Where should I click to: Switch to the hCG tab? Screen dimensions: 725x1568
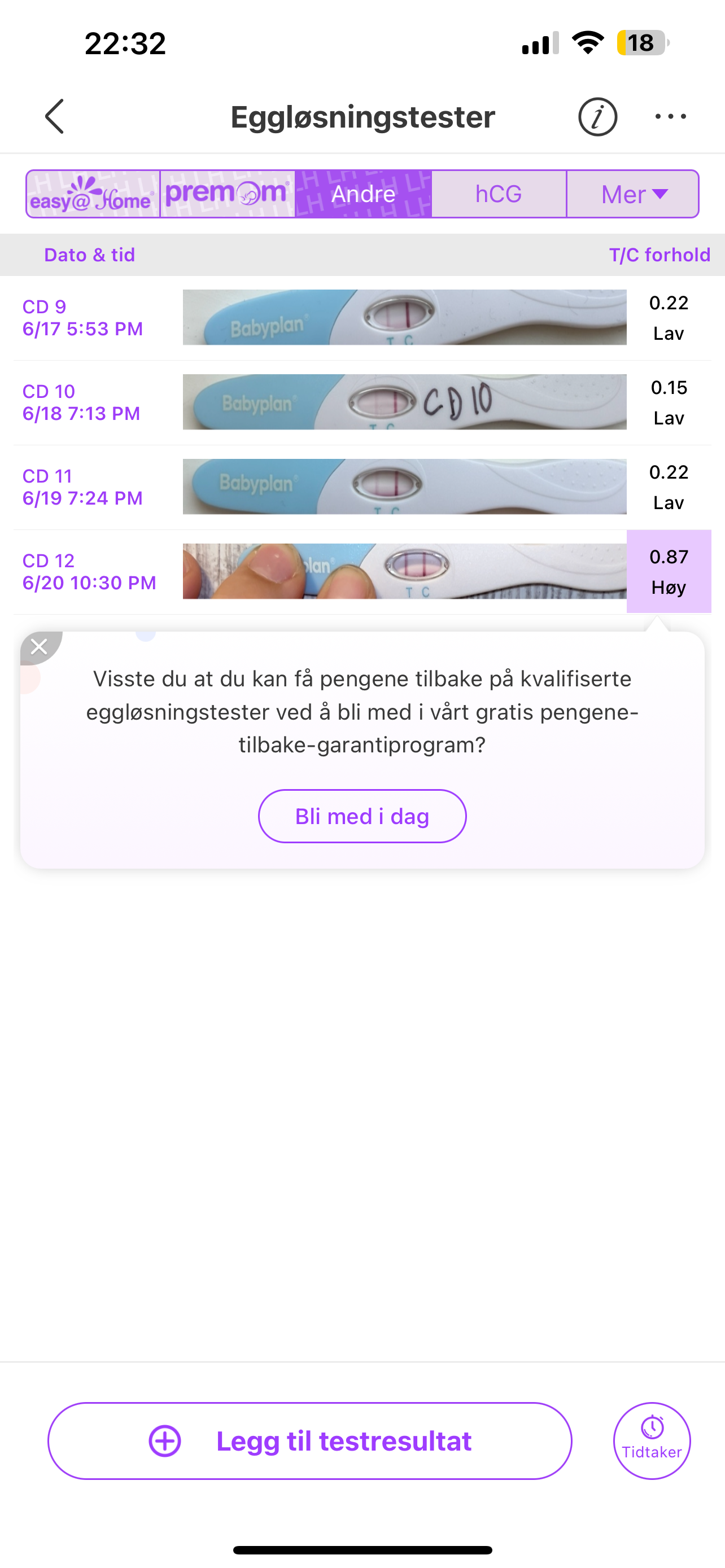point(499,194)
